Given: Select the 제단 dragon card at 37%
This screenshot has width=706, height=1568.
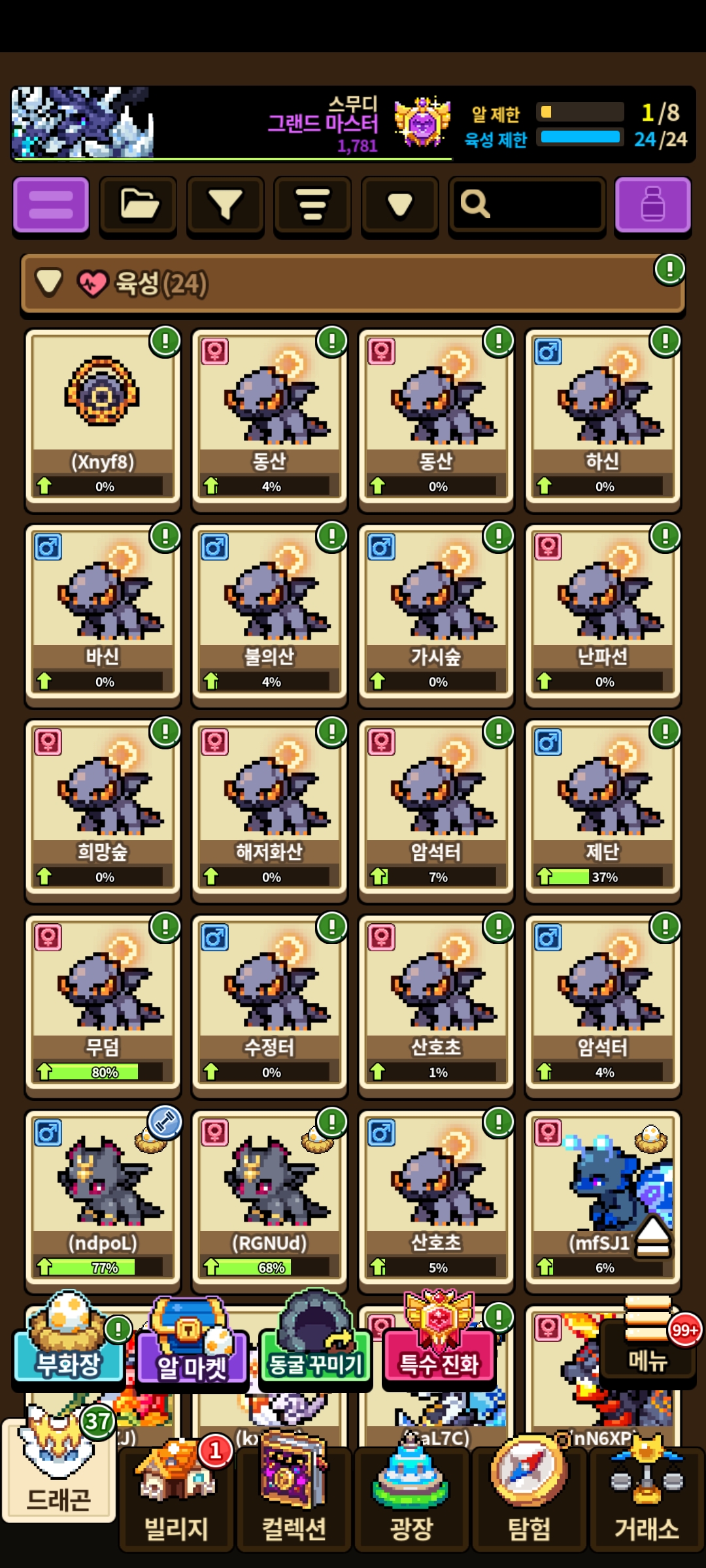Looking at the screenshot, I should tap(602, 807).
